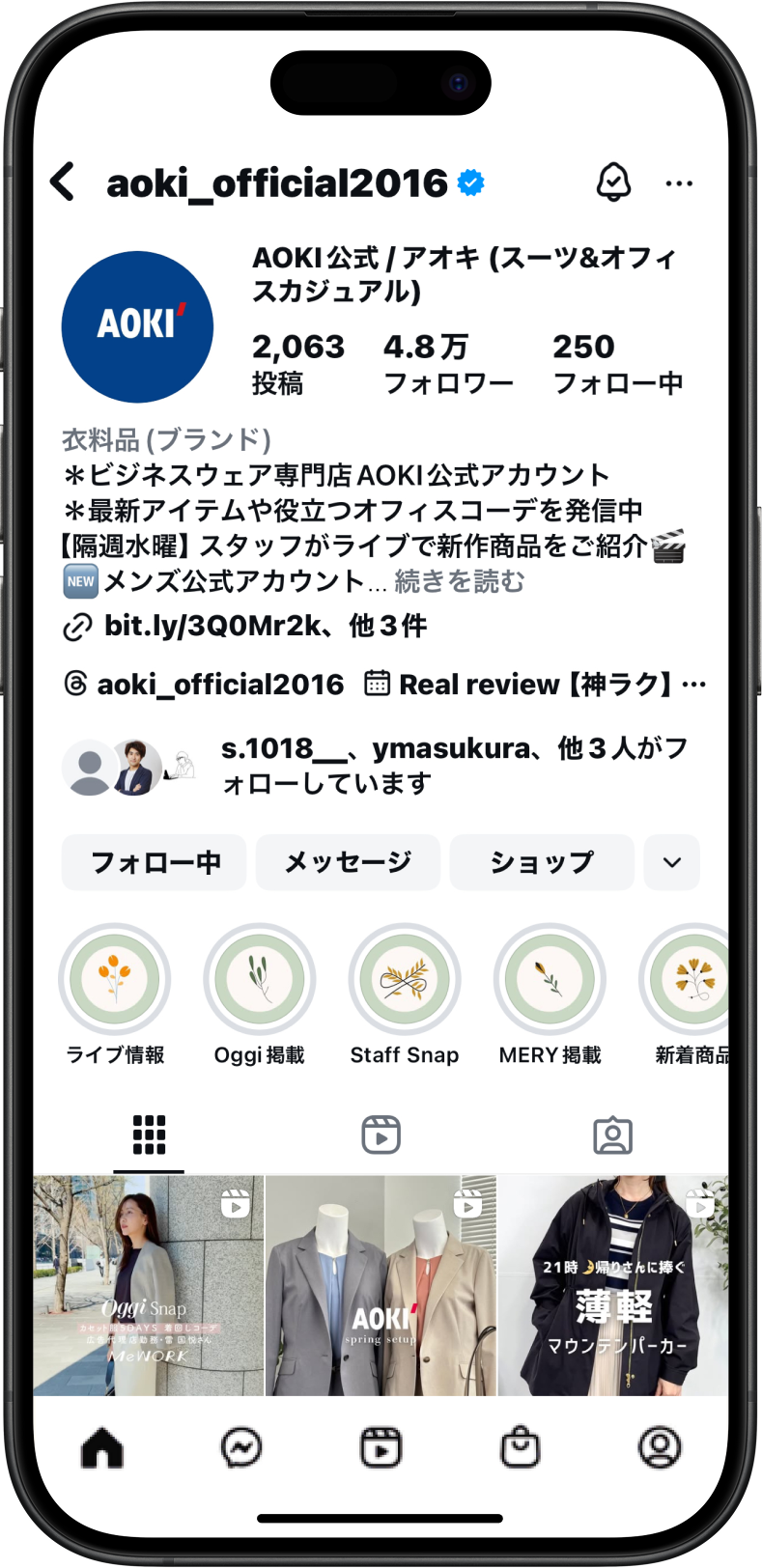This screenshot has width=762, height=1568.
Task: Switch to the Reels tab
Action: [x=381, y=1135]
